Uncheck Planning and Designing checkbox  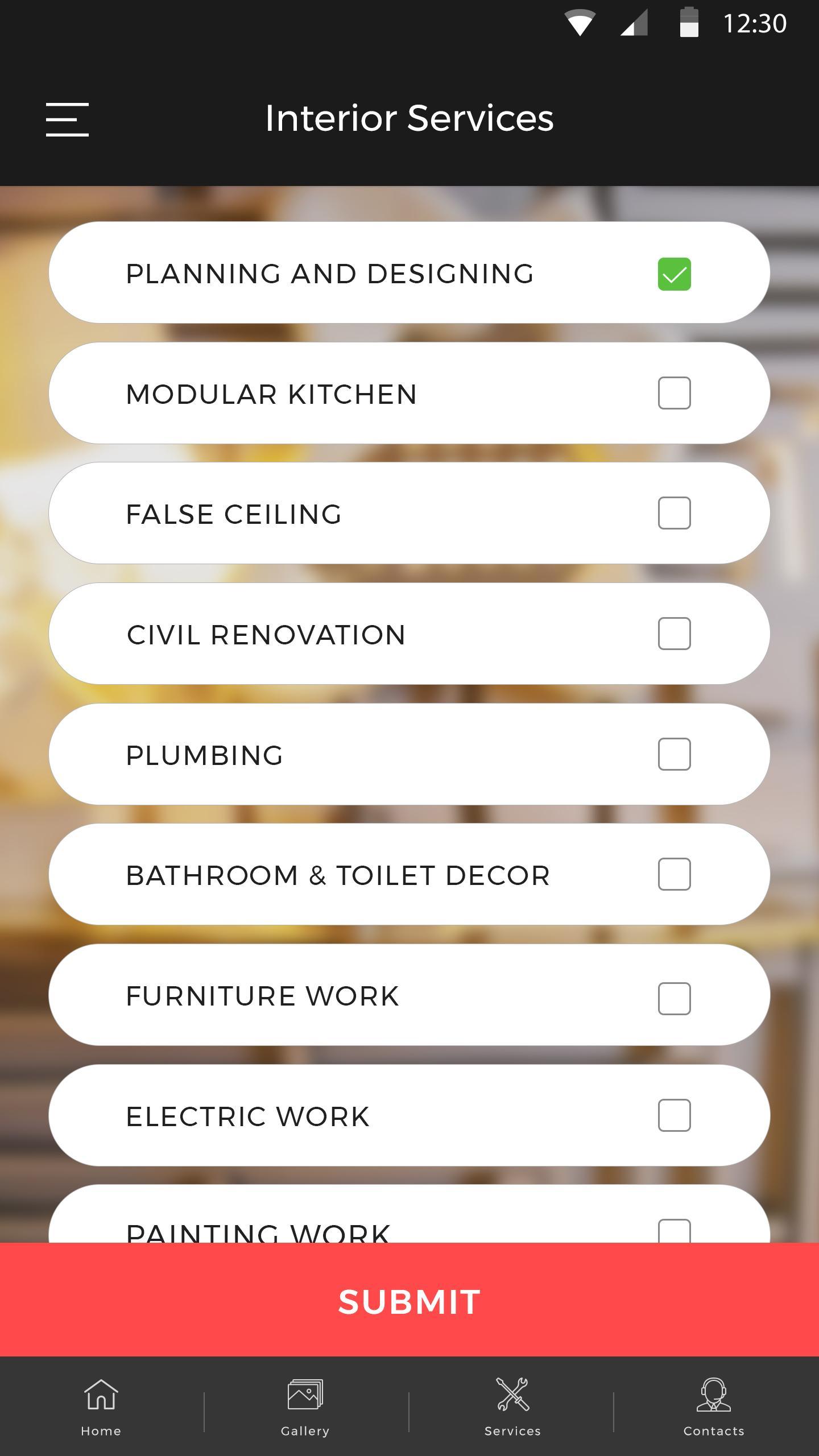(674, 274)
